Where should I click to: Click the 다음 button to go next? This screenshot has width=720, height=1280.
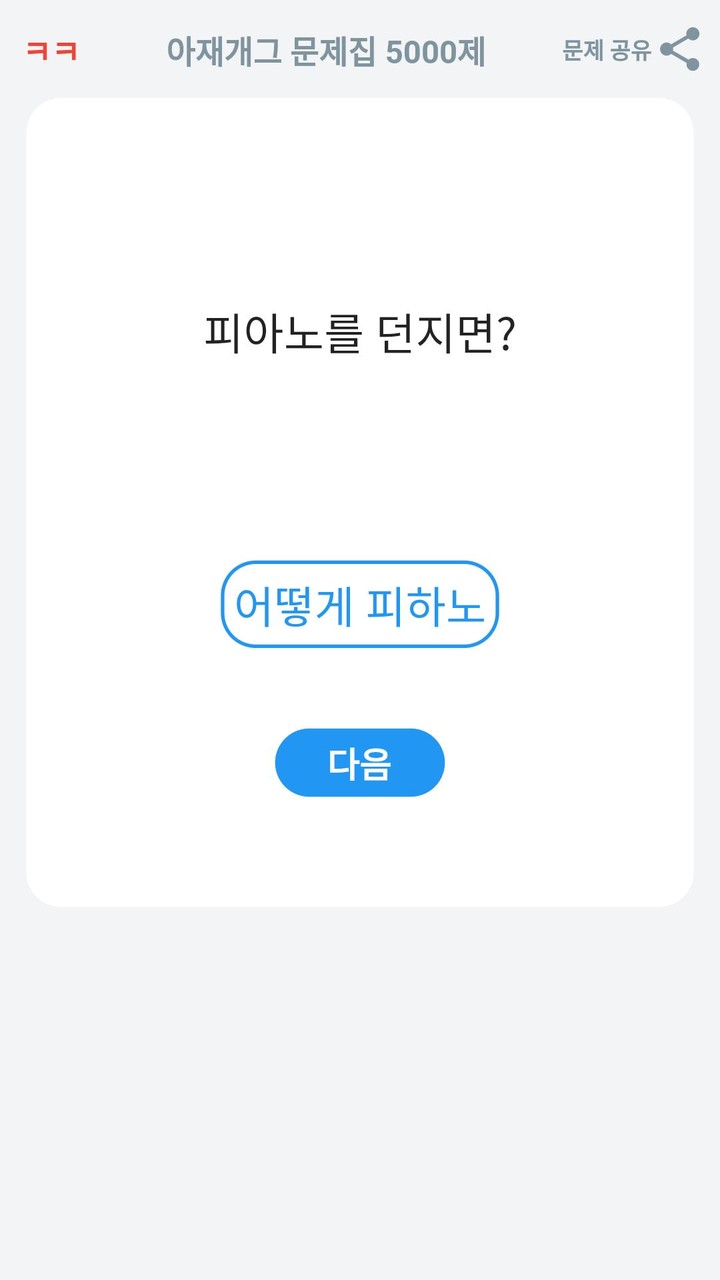[x=359, y=762]
